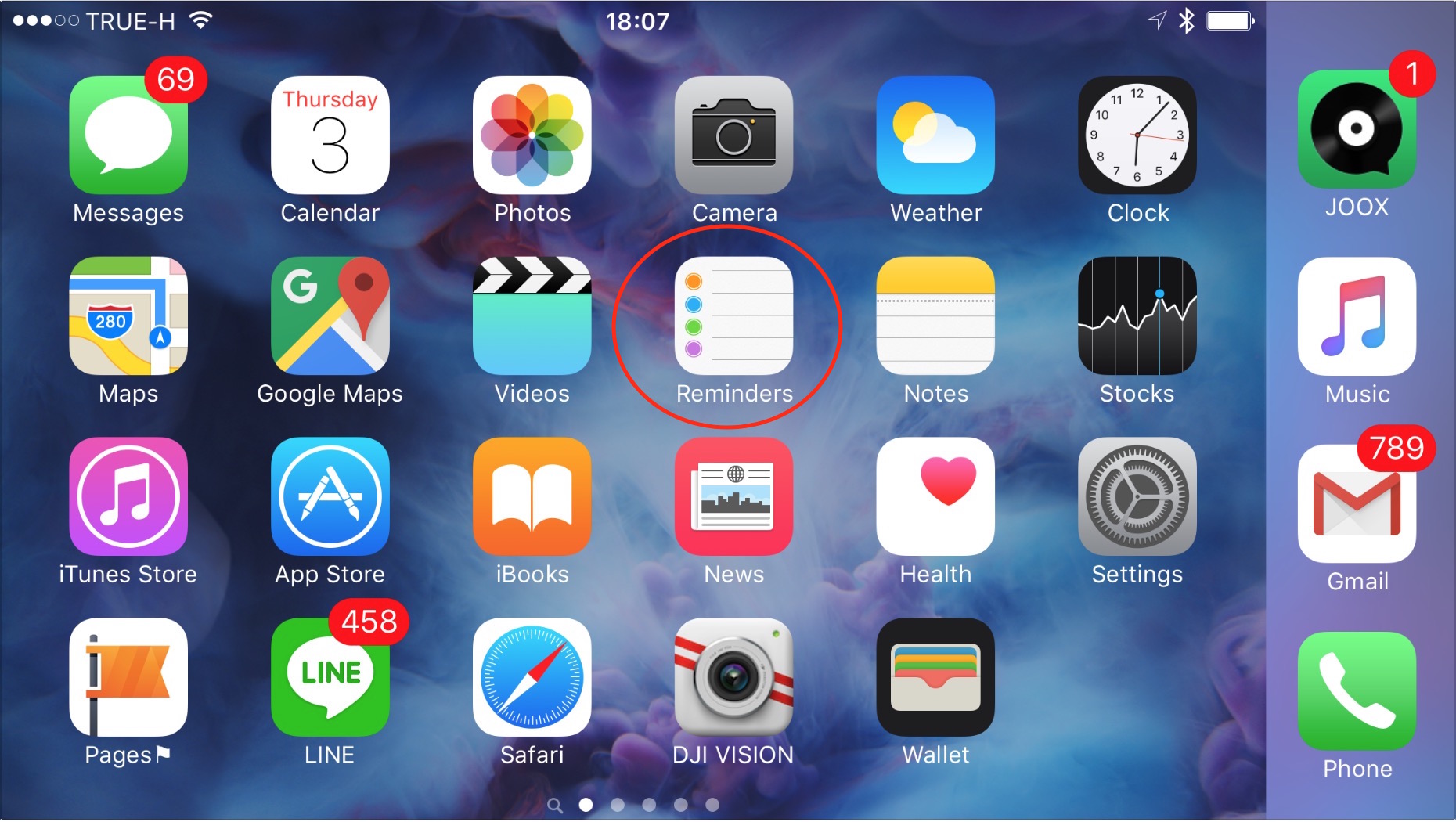Launch the Reminders app
The height and width of the screenshot is (822, 1456).
(x=733, y=315)
